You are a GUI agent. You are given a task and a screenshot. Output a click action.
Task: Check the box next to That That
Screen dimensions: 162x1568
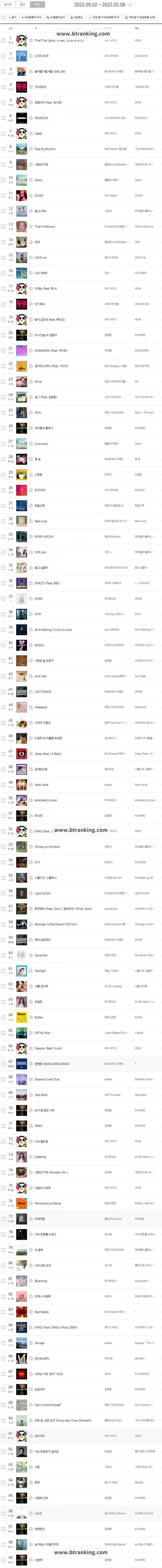click(x=4, y=41)
